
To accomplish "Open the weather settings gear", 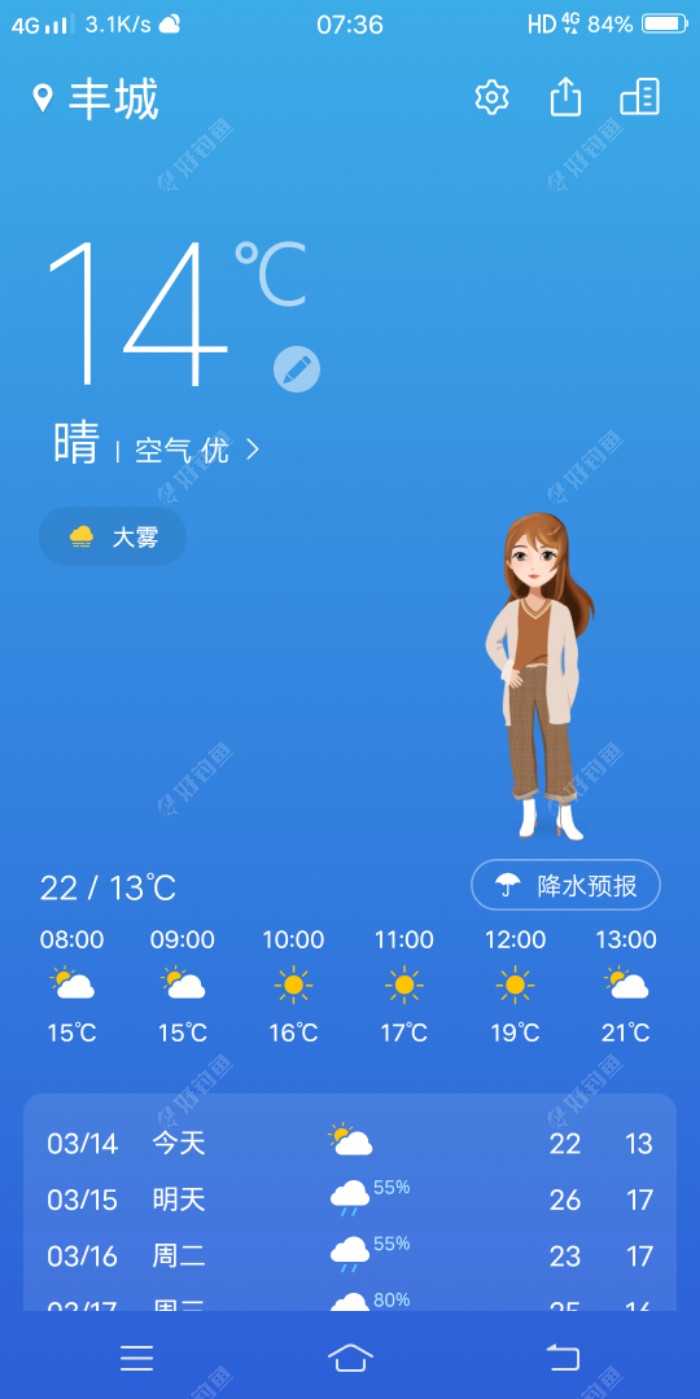I will (x=491, y=98).
